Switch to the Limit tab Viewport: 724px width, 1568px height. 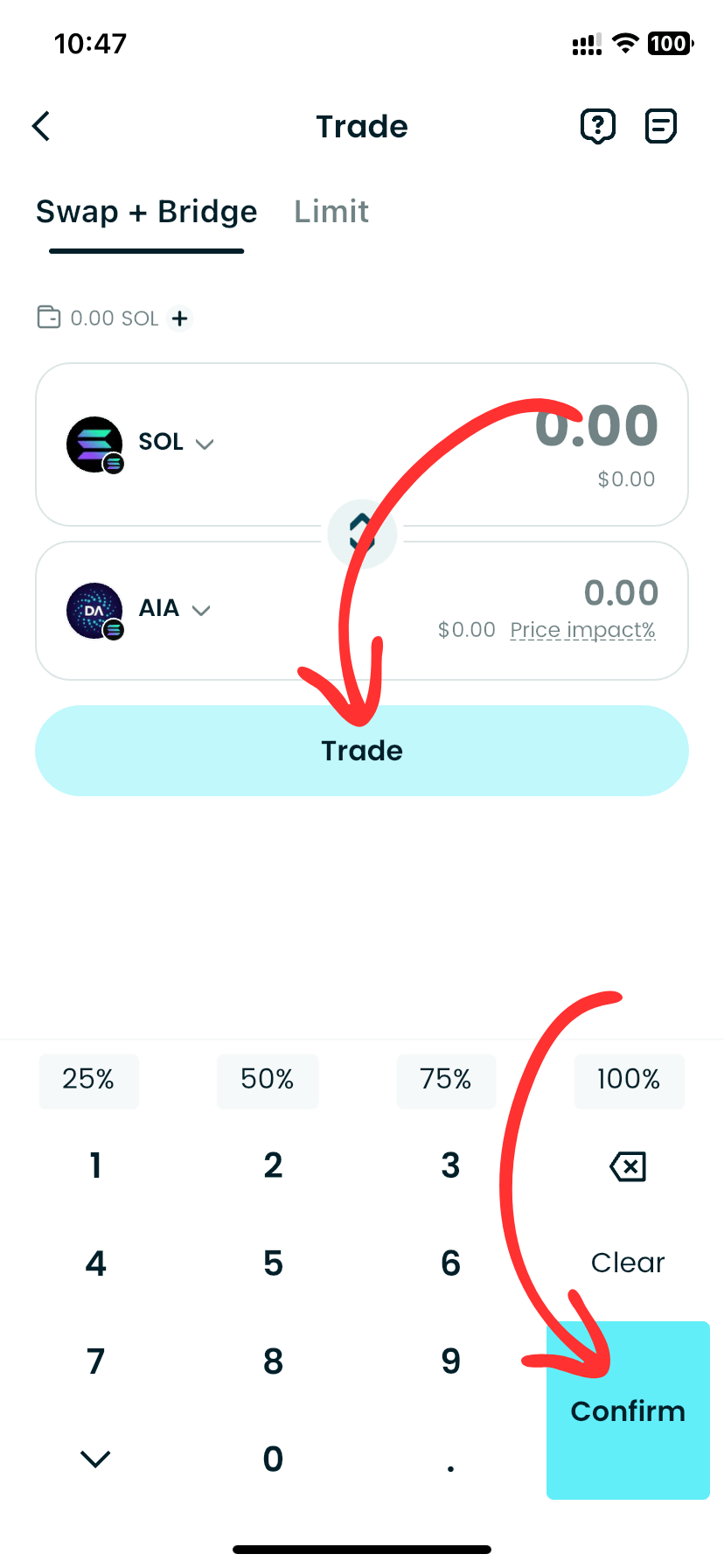click(331, 212)
